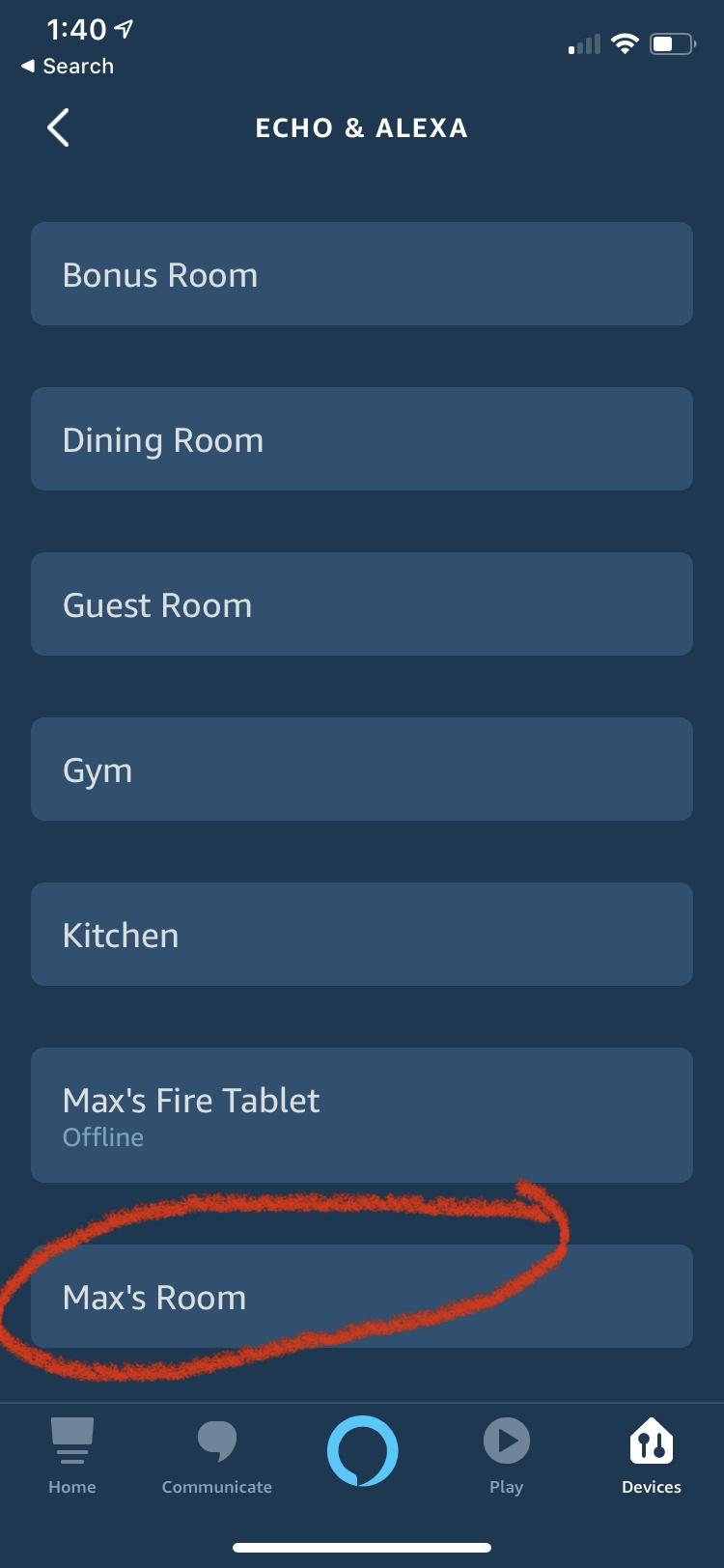Select the Guest Room device
Viewport: 724px width, 1568px height.
(x=361, y=604)
